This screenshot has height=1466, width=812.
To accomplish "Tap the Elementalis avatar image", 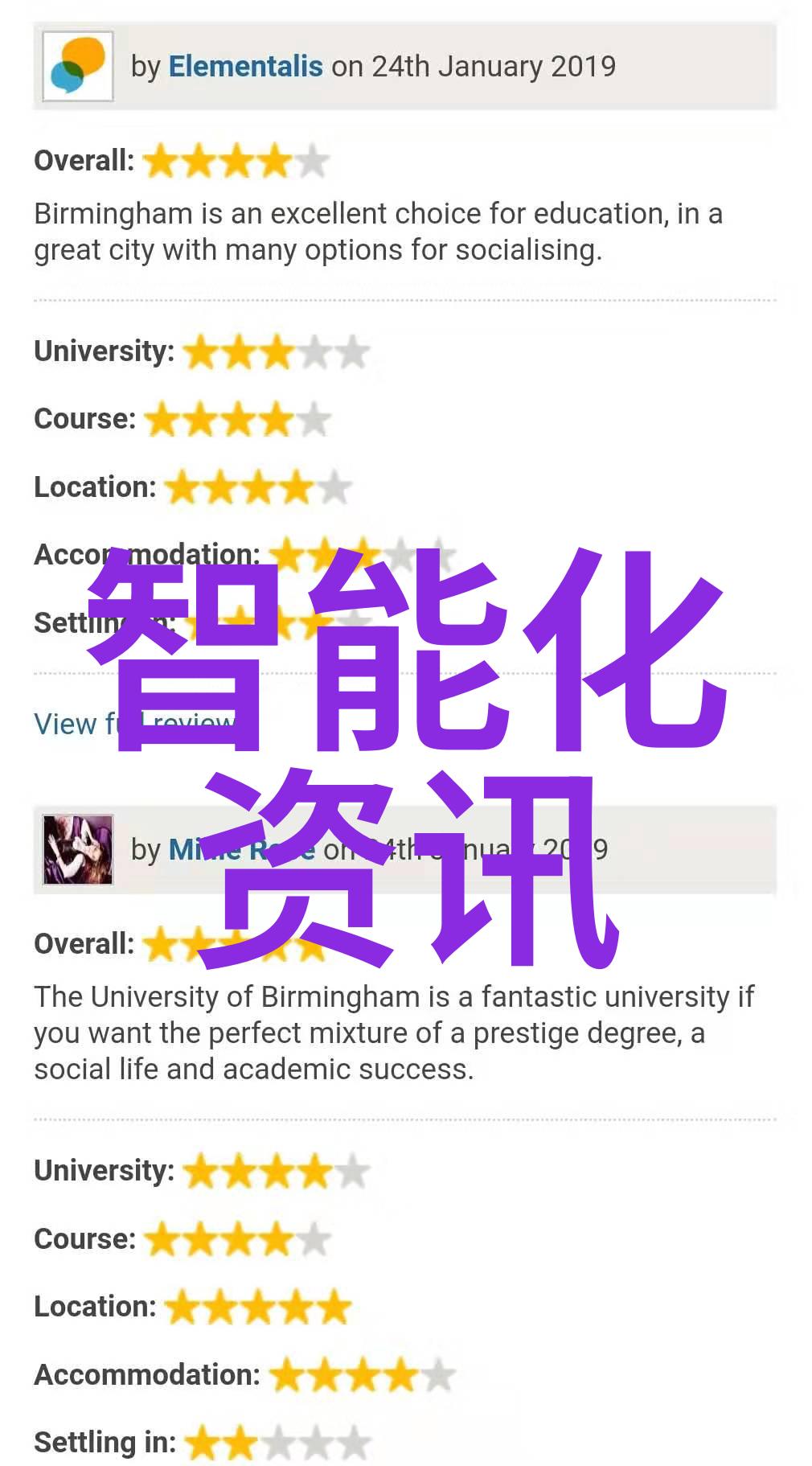I will point(78,67).
